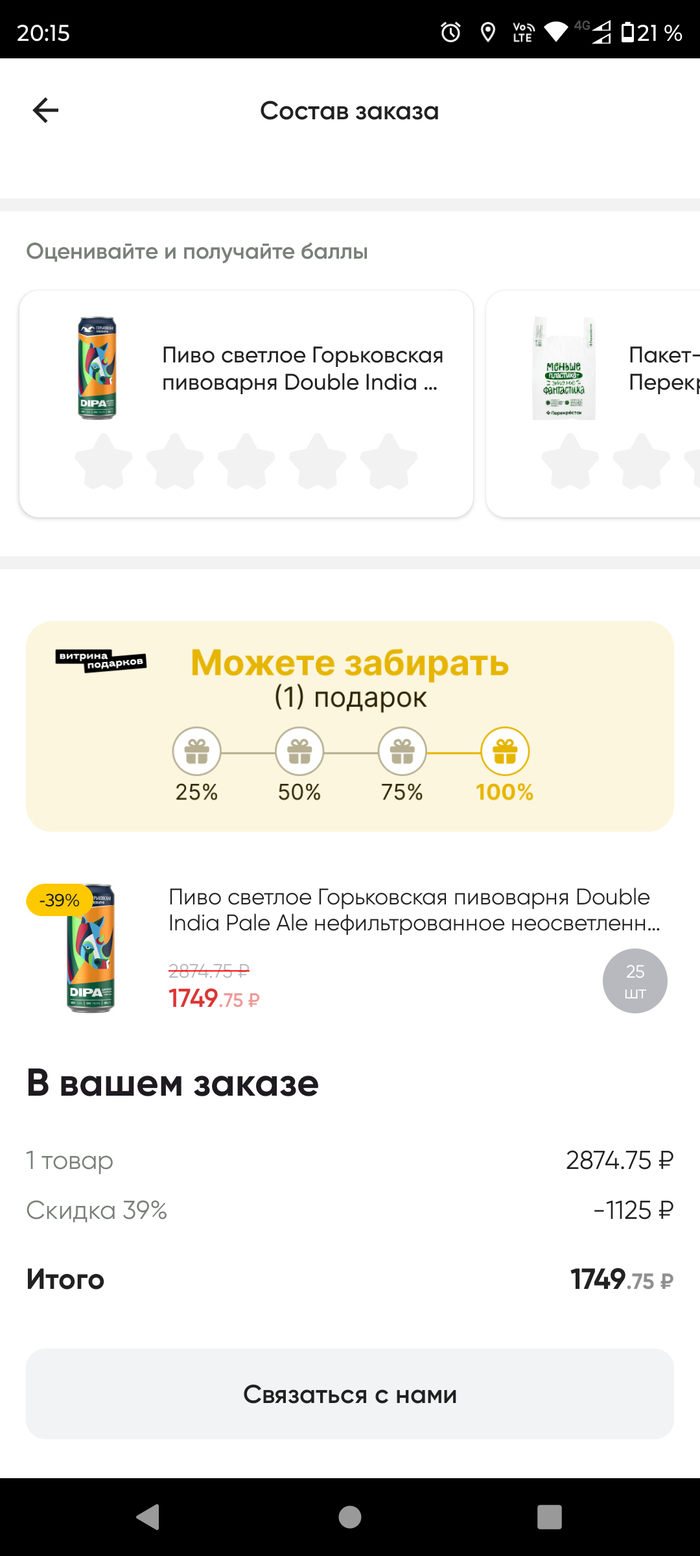Rate the beer five stars
The width and height of the screenshot is (700, 1556).
(388, 462)
